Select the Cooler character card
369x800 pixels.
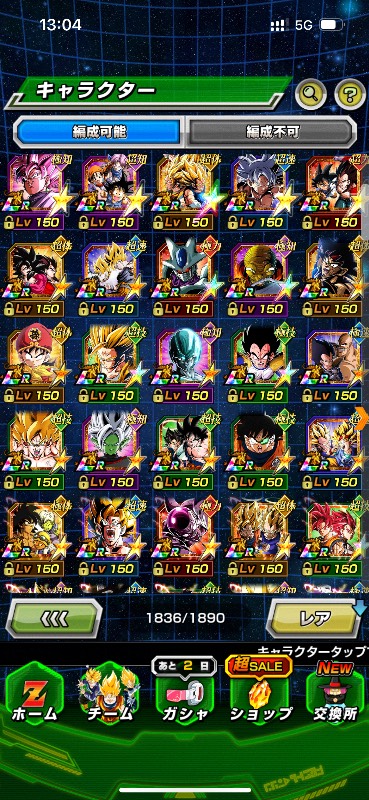point(186,279)
